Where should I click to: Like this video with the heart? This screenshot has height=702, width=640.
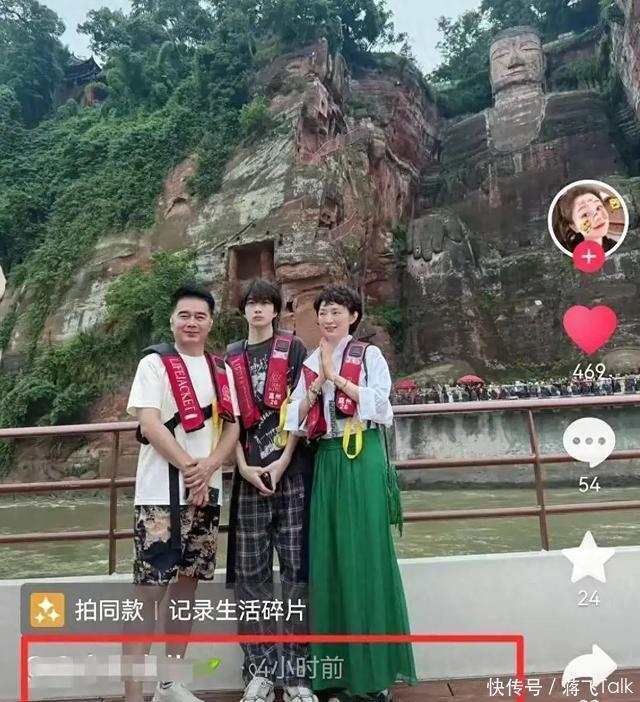coord(589,329)
